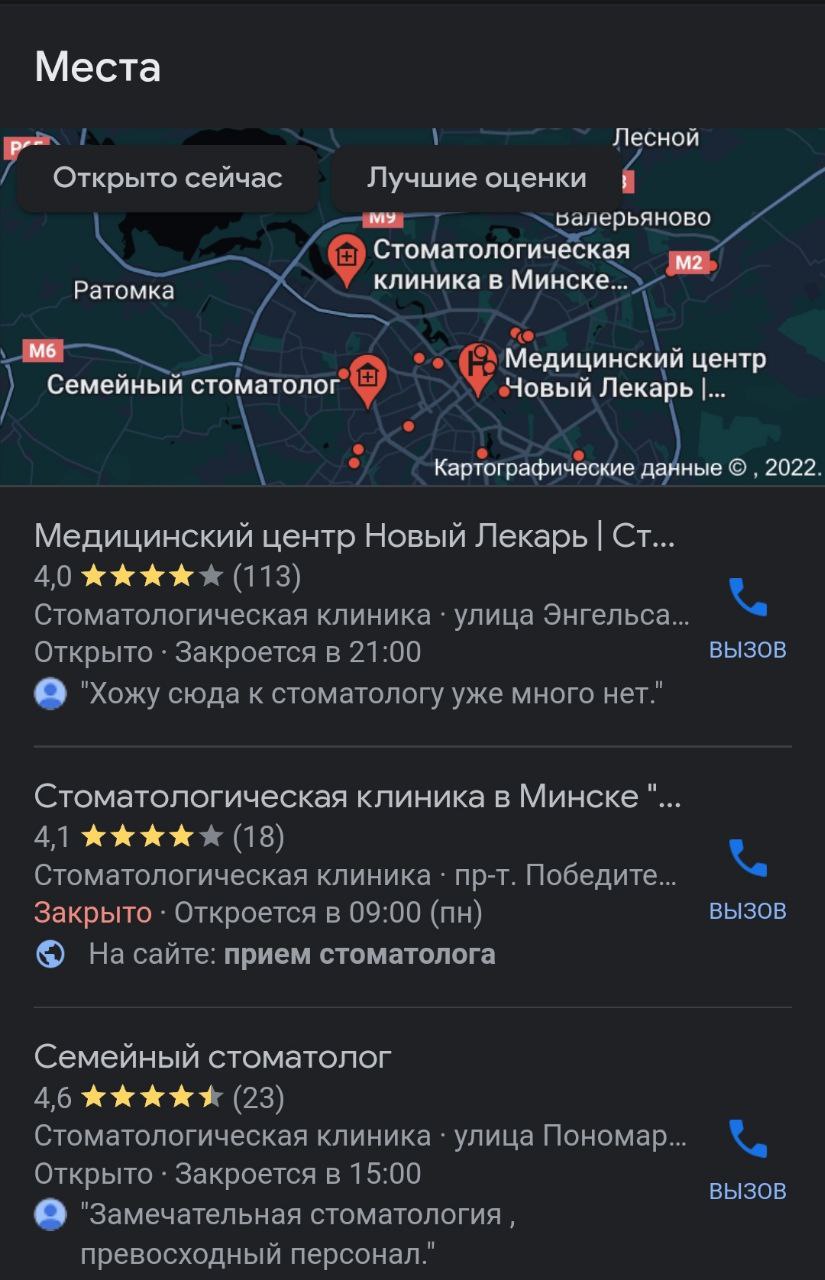The image size is (825, 1280).
Task: Apply the 'Открыто сейчас' filter chip
Action: 167,179
